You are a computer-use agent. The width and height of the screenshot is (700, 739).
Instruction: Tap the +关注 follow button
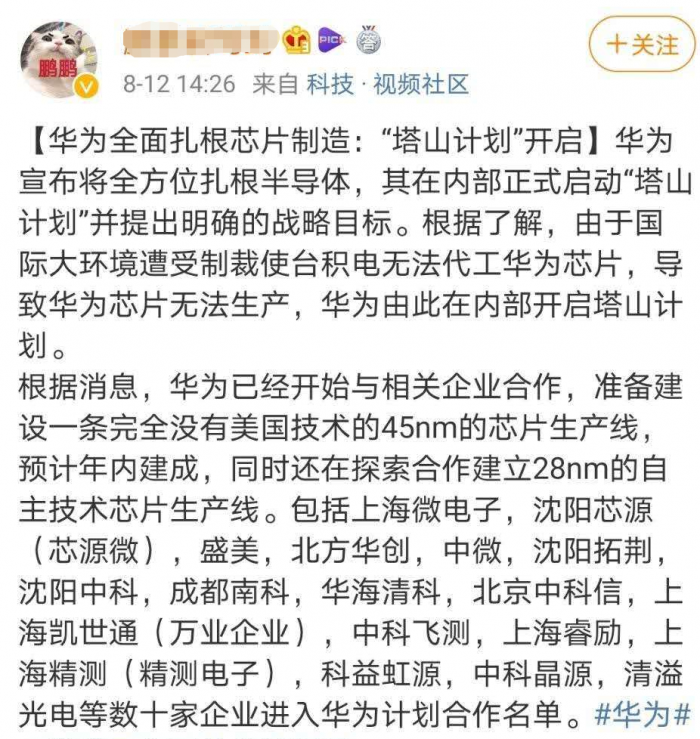pyautogui.click(x=640, y=45)
